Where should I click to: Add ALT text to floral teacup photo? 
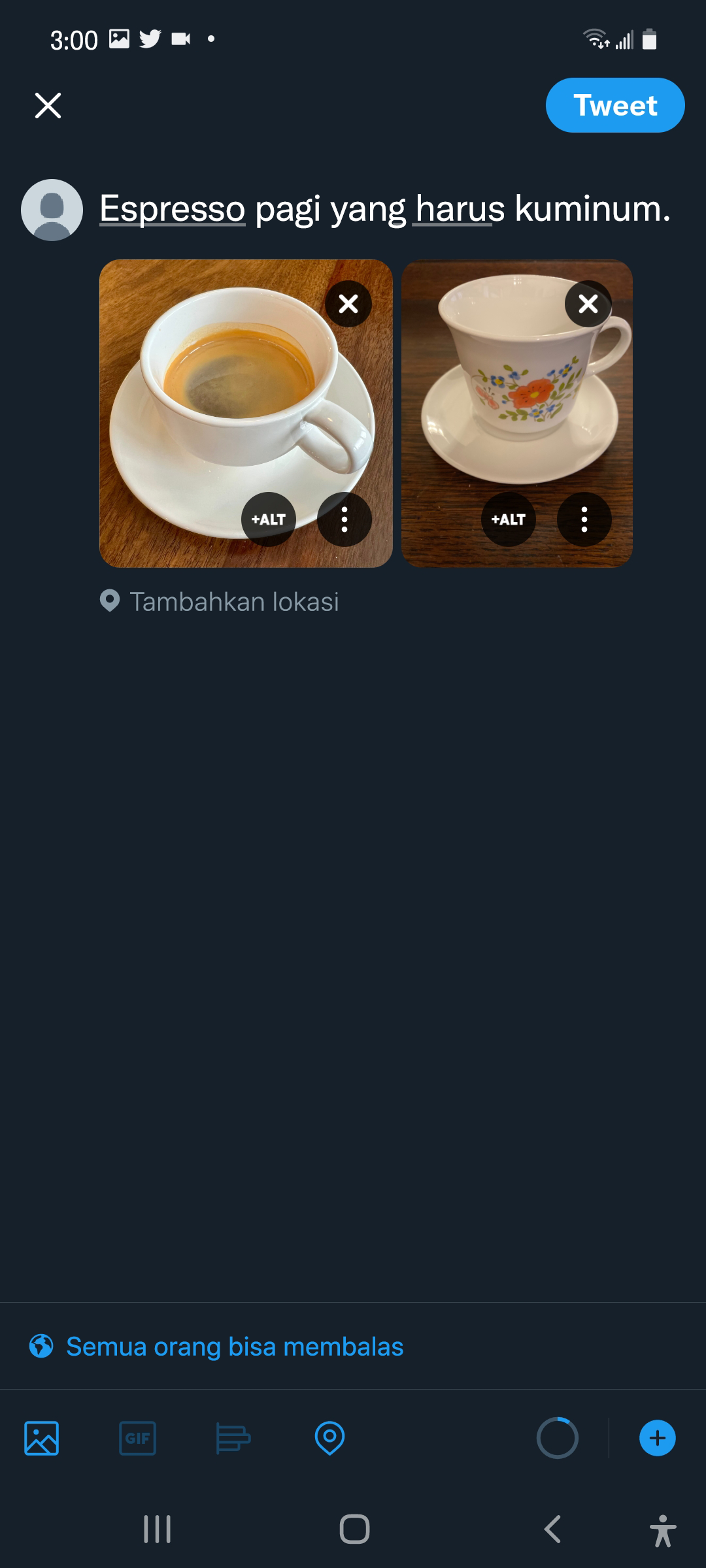[x=508, y=519]
